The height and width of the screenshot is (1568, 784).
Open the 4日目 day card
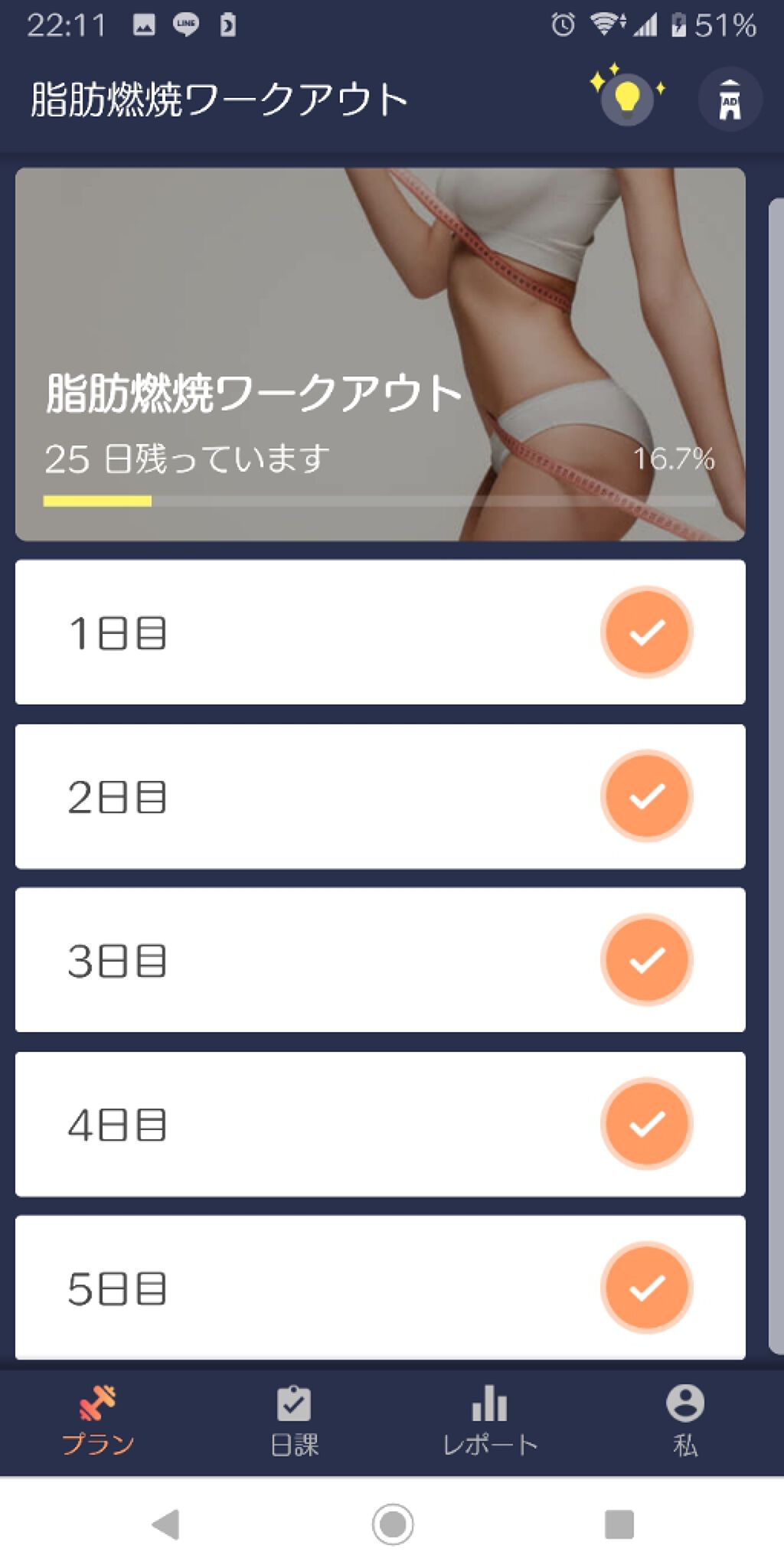306,1125
